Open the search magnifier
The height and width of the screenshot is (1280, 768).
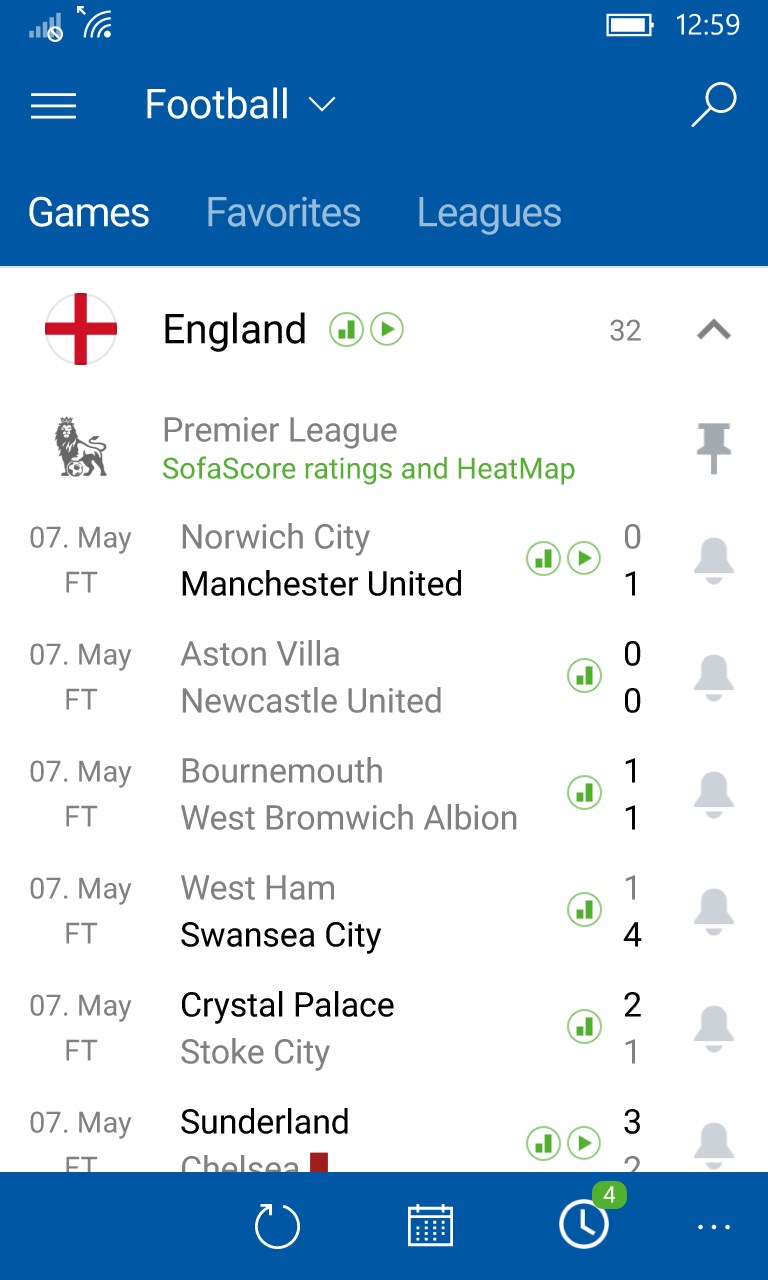point(713,105)
